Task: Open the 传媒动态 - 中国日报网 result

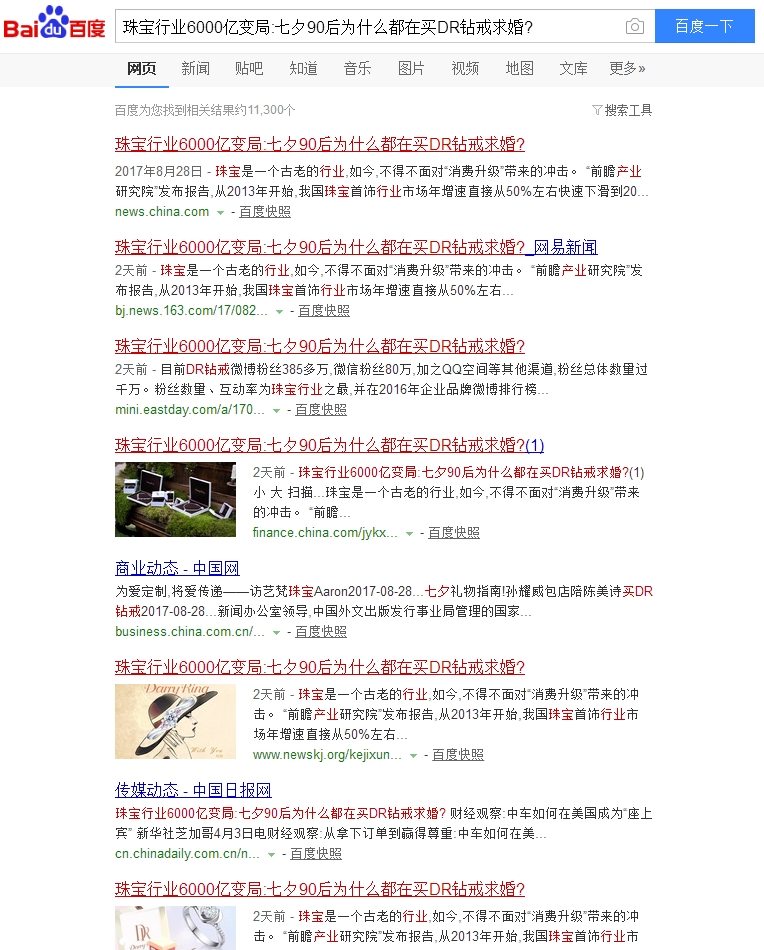Action: coord(193,790)
